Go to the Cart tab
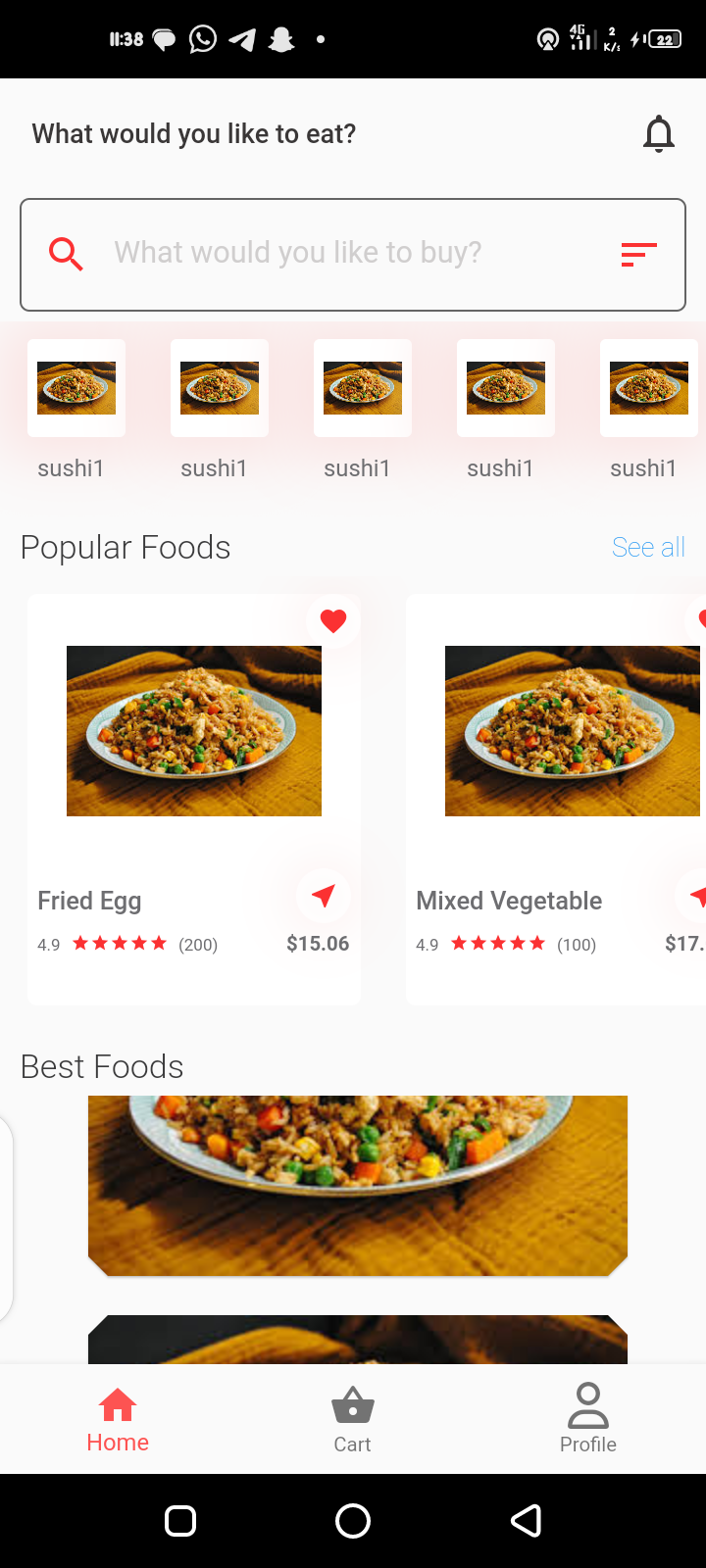The height and width of the screenshot is (1568, 706). (x=353, y=1419)
